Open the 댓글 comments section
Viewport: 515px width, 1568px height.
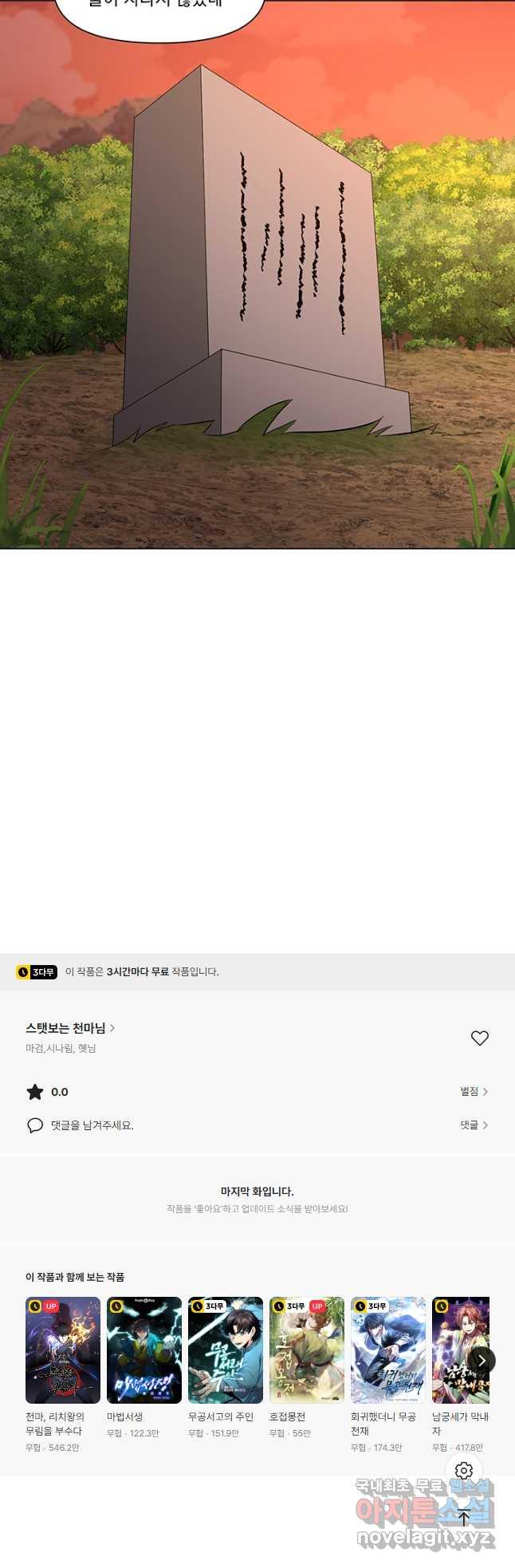(x=474, y=1125)
